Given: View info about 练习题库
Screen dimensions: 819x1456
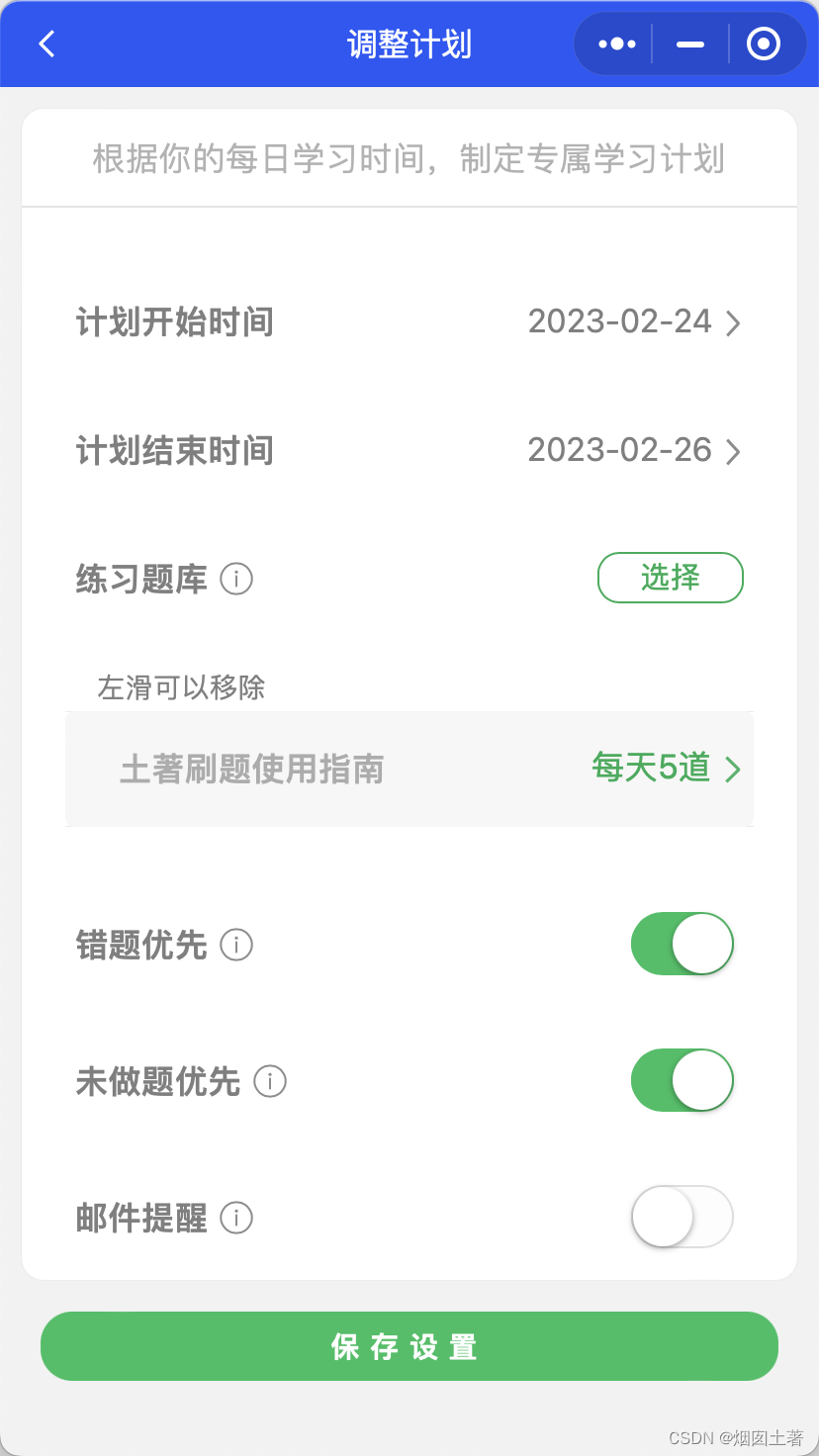Looking at the screenshot, I should [236, 579].
